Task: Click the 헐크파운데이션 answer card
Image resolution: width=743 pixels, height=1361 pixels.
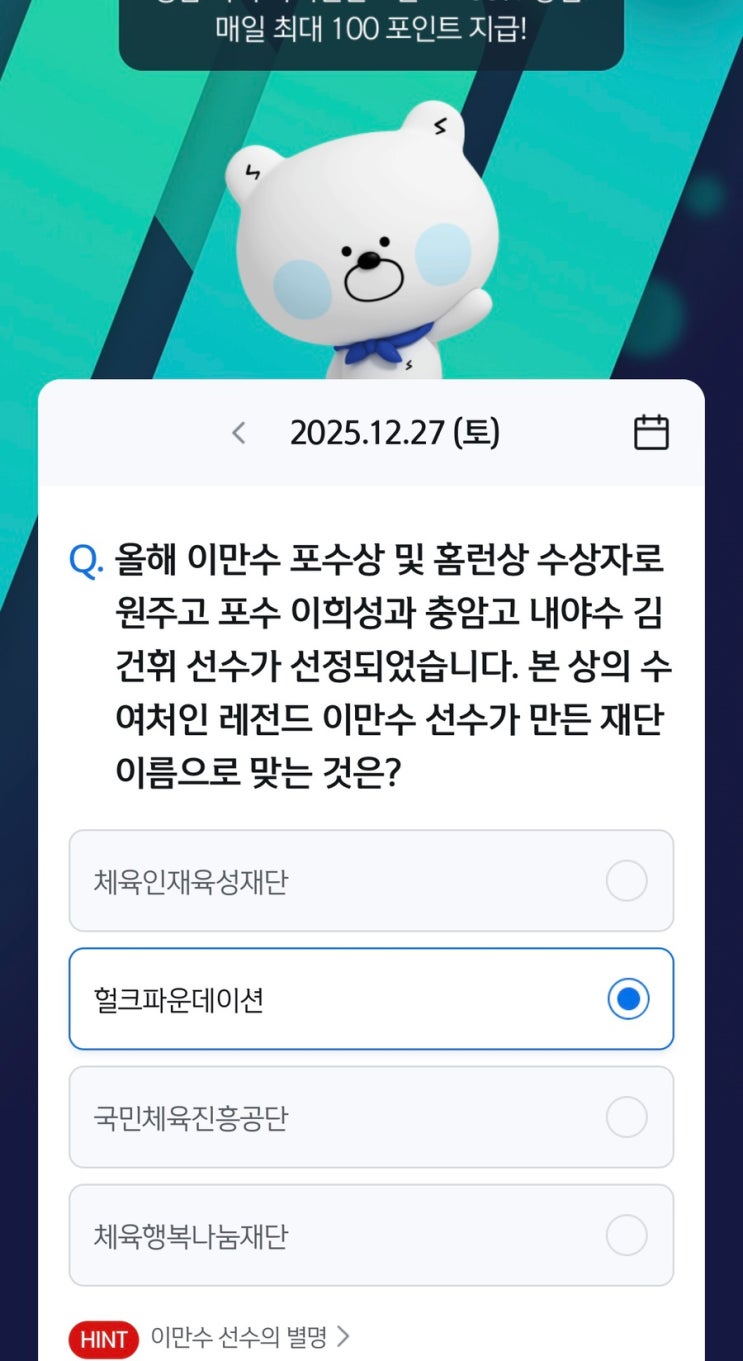Action: [x=370, y=999]
